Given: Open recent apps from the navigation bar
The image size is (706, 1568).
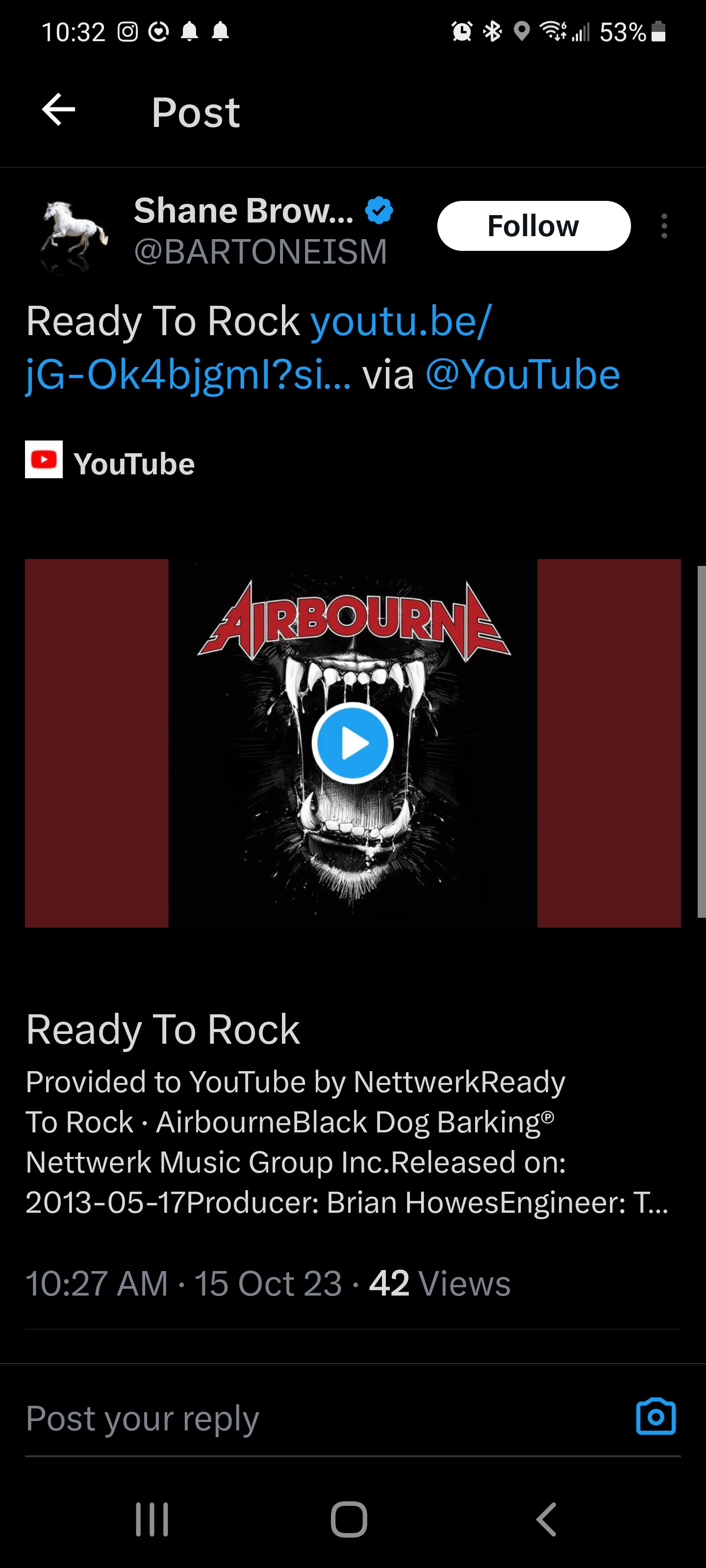Looking at the screenshot, I should point(152,1519).
